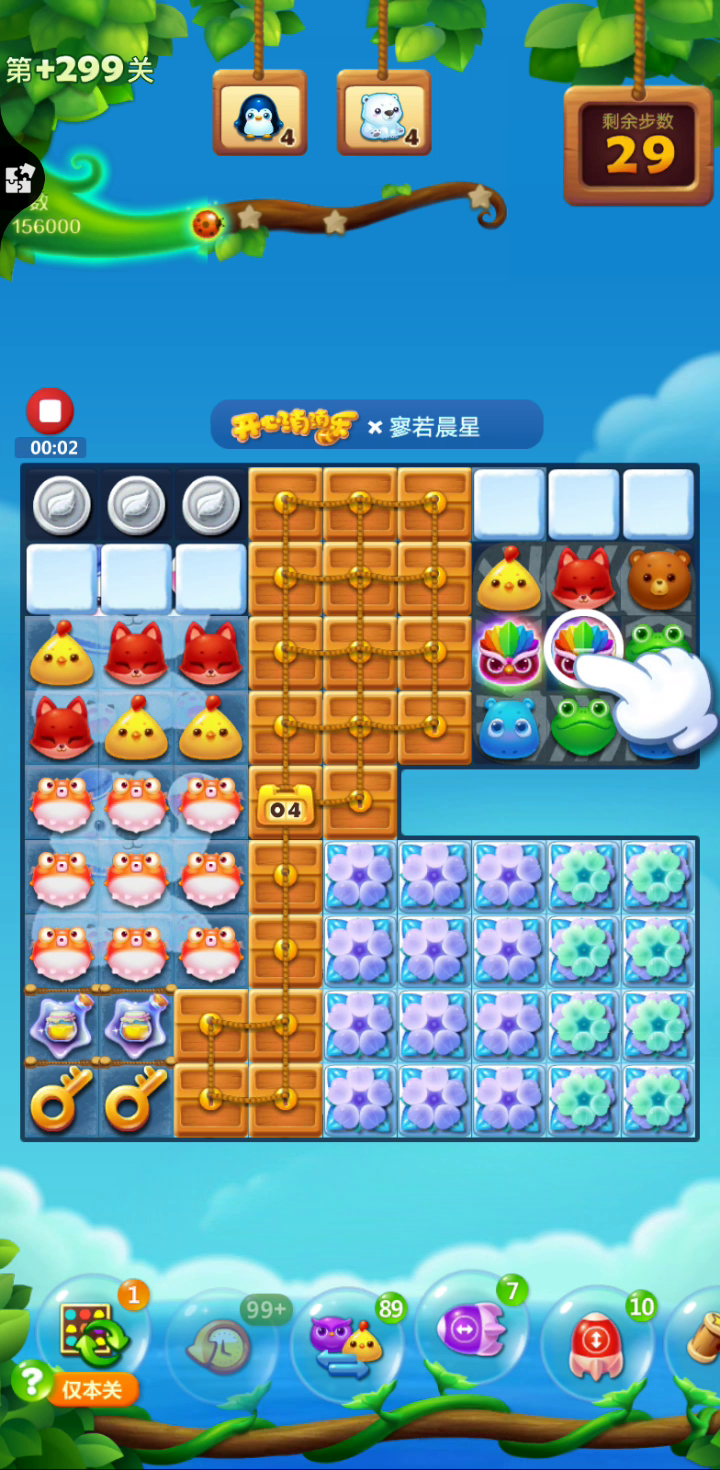Use the horizontal rocket booster
The width and height of the screenshot is (720, 1470).
(x=471, y=1328)
